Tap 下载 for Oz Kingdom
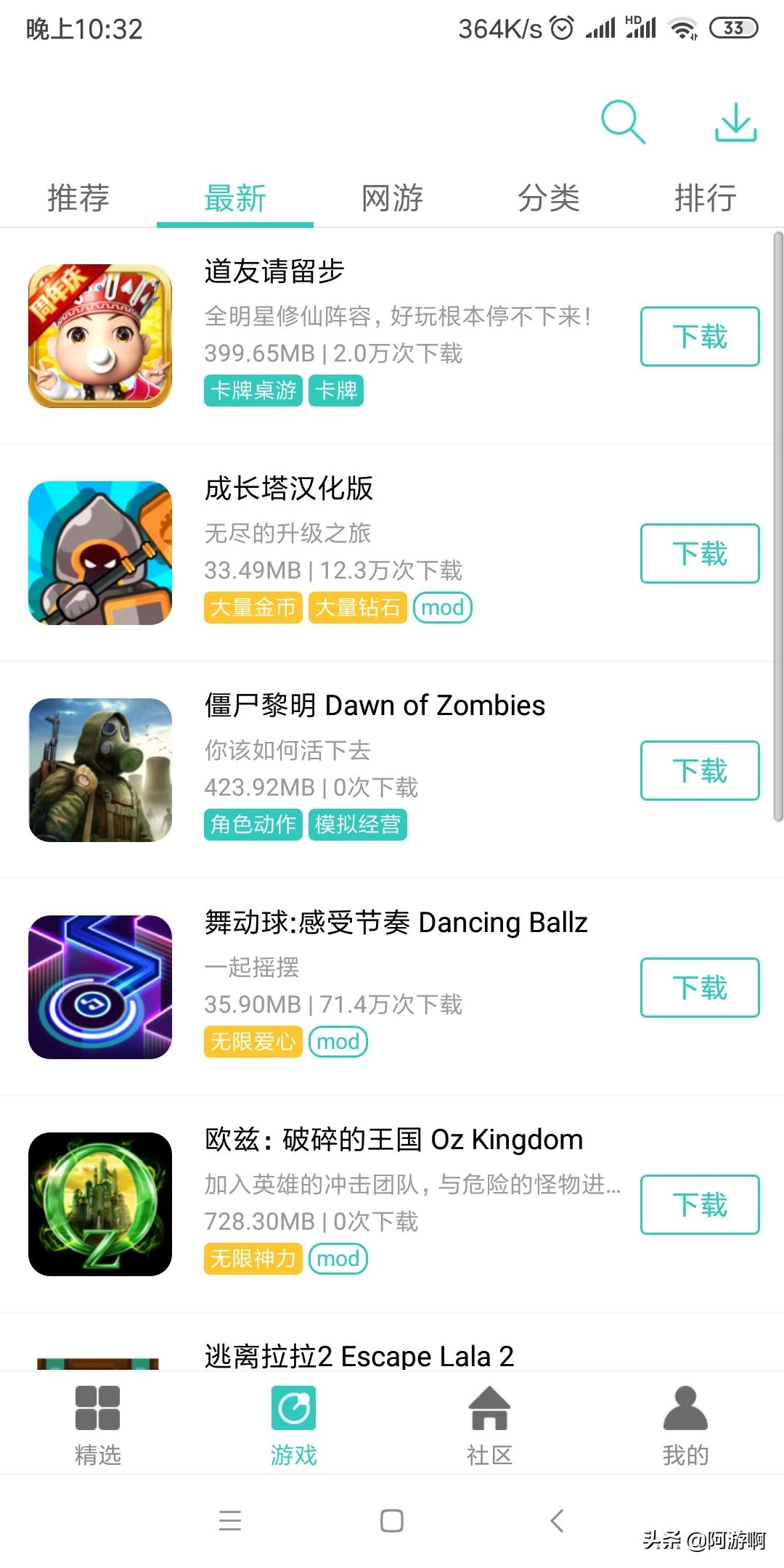 699,1204
